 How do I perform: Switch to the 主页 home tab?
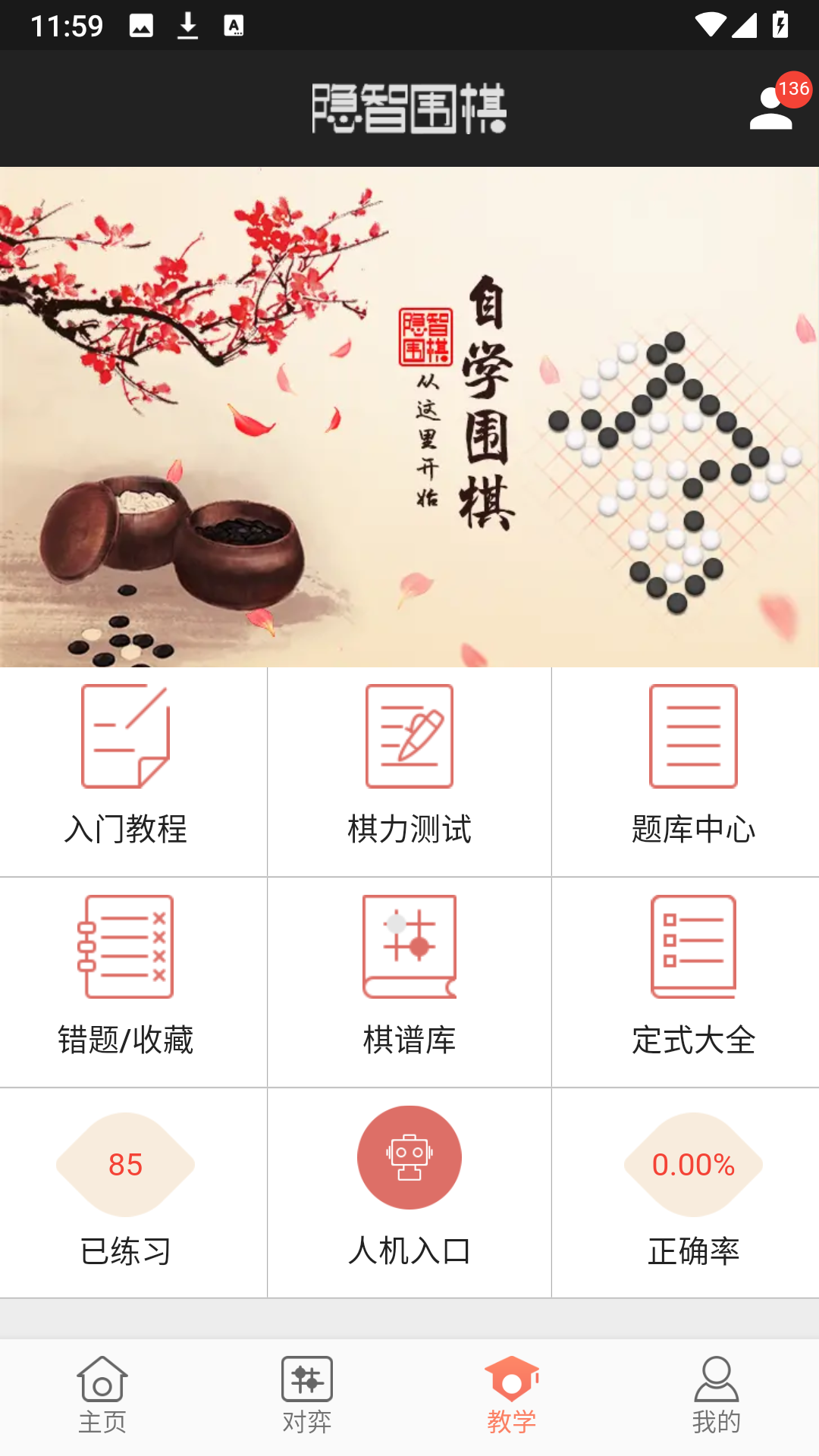102,1397
